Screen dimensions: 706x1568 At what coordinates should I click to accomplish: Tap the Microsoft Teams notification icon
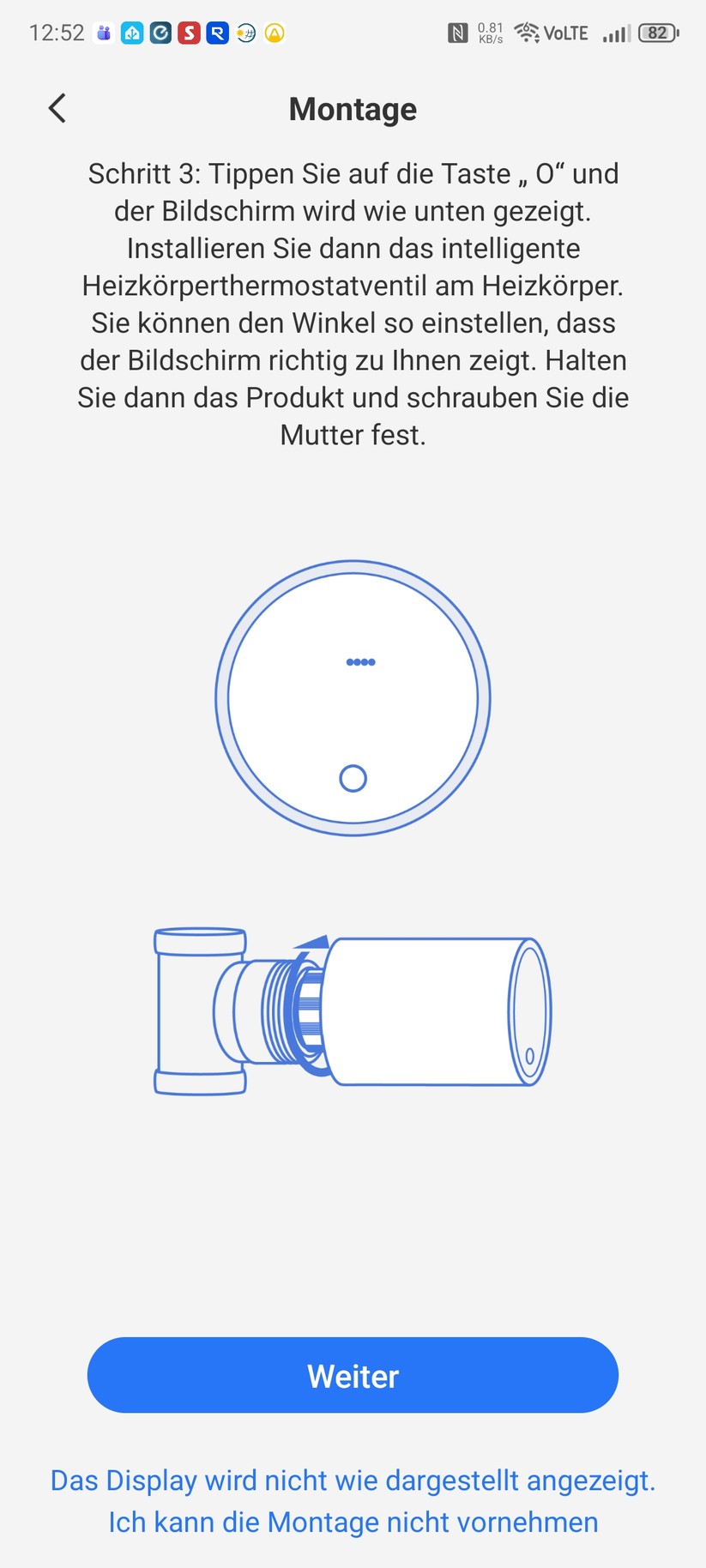[x=104, y=33]
